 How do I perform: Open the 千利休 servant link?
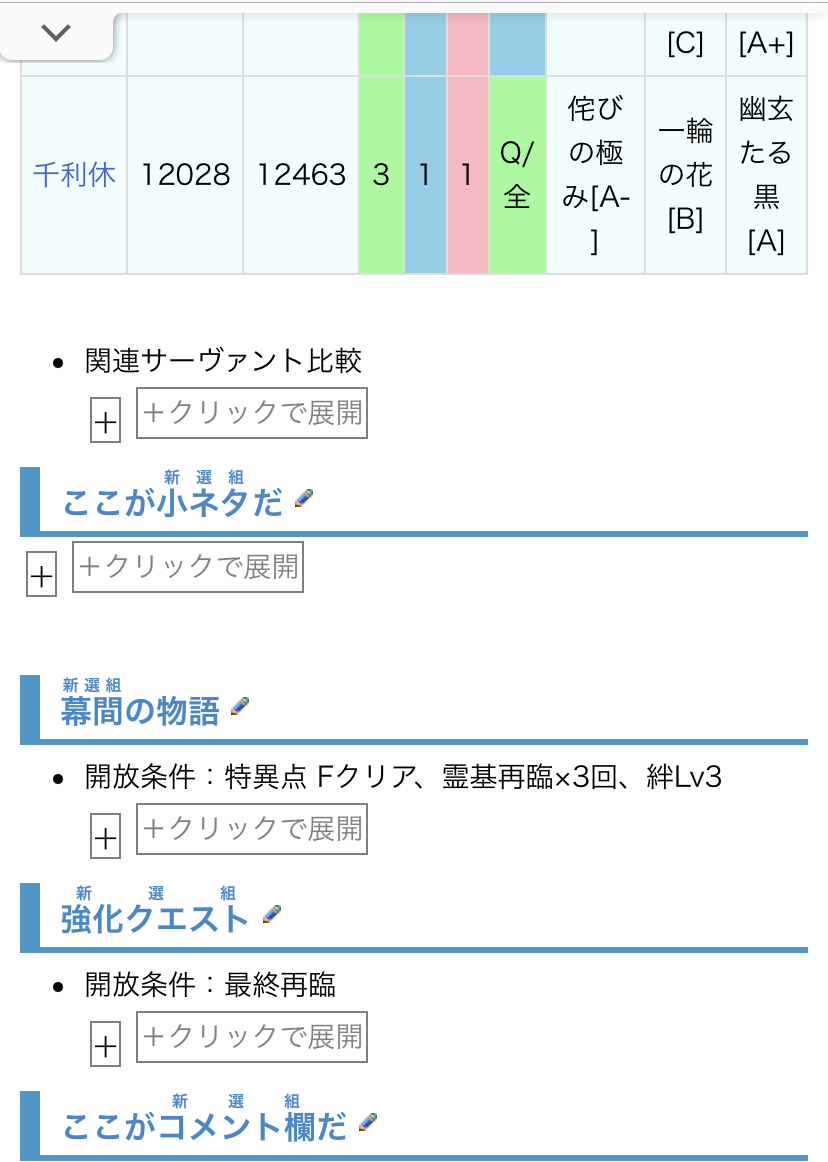click(74, 175)
